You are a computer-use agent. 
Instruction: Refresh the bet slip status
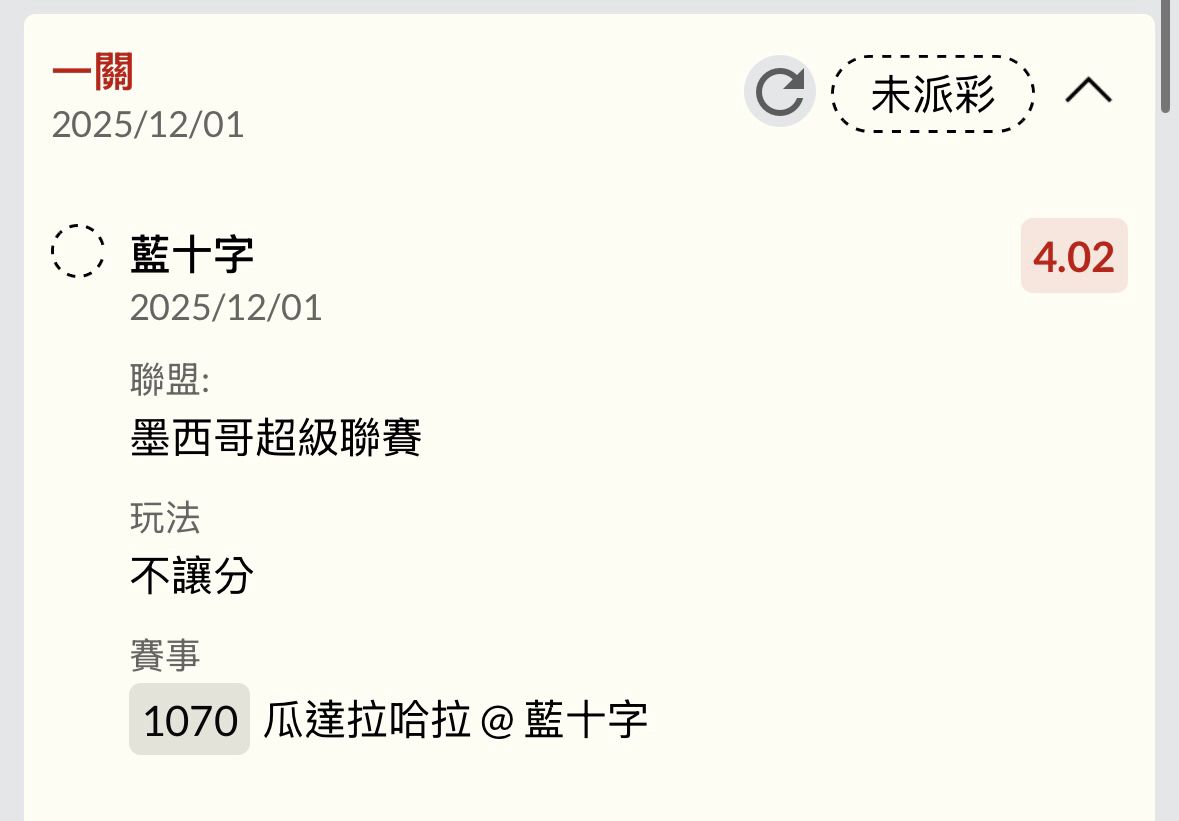779,92
